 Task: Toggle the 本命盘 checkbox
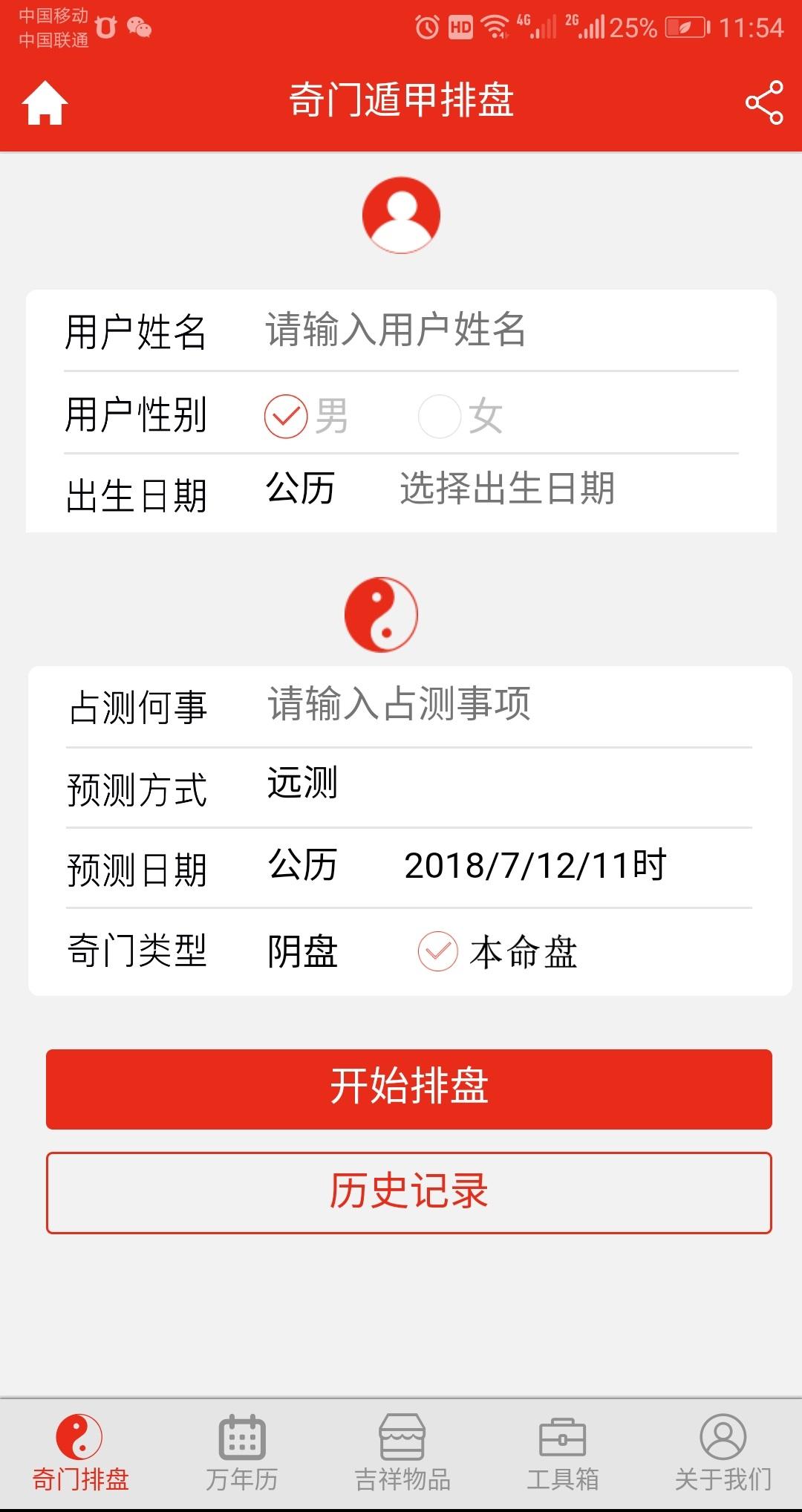pos(438,951)
